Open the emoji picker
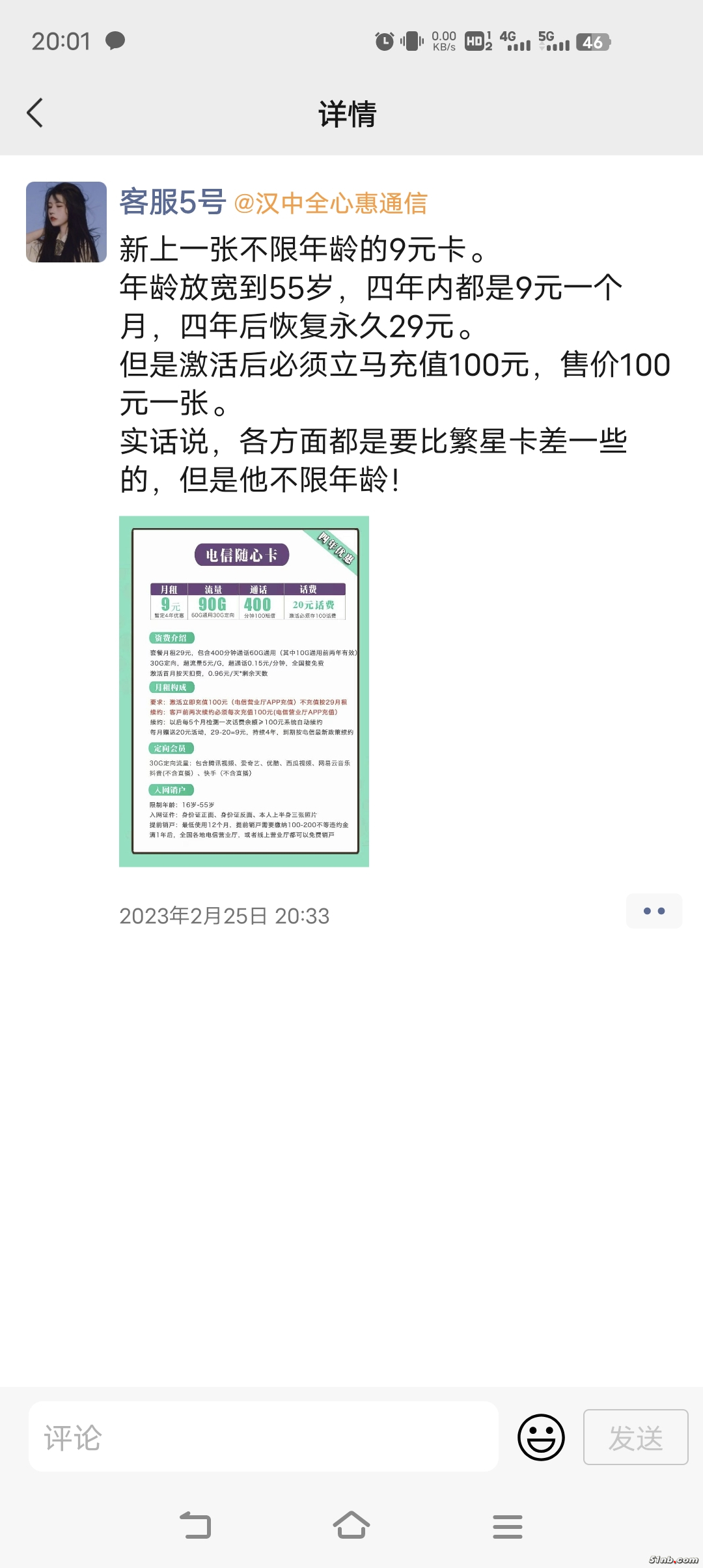The height and width of the screenshot is (1568, 703). (x=540, y=1437)
